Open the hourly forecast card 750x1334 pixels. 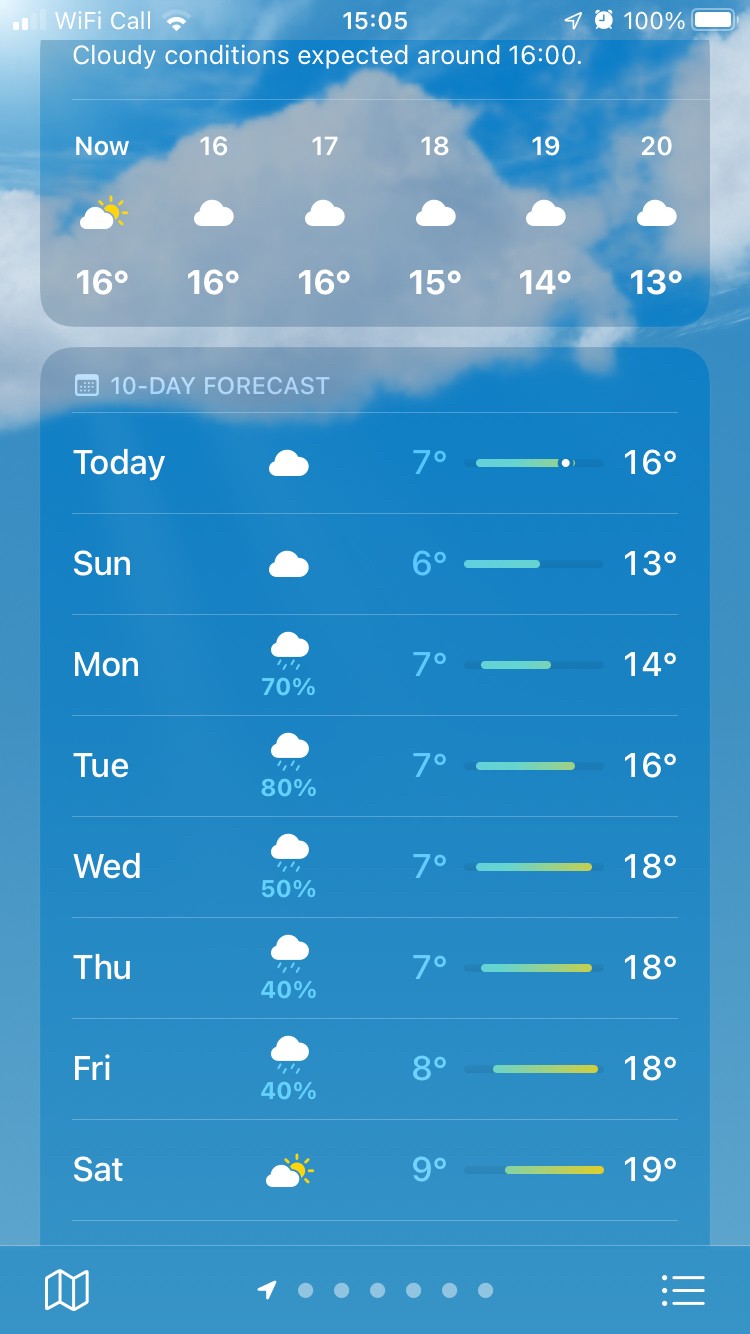coord(374,215)
